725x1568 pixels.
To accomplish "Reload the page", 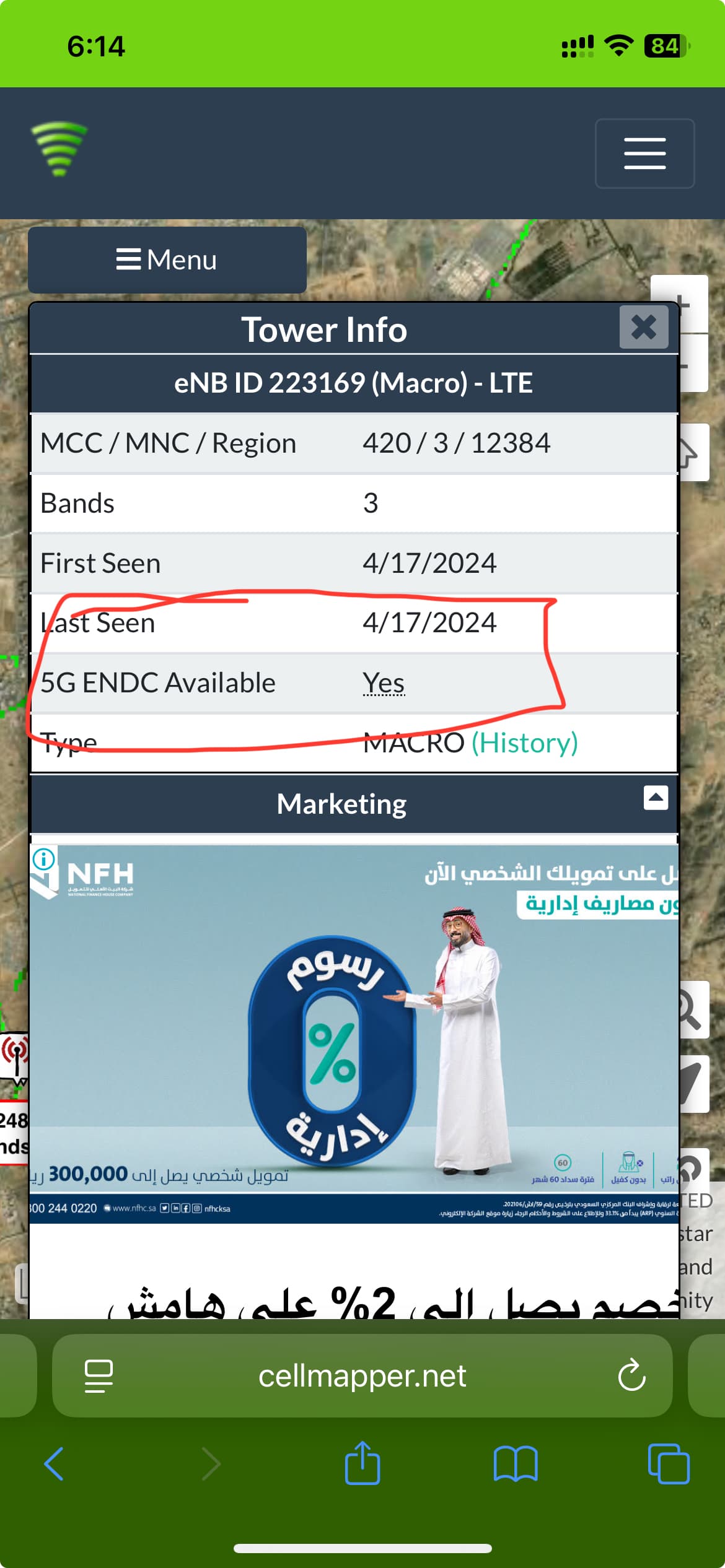I will pyautogui.click(x=631, y=1376).
